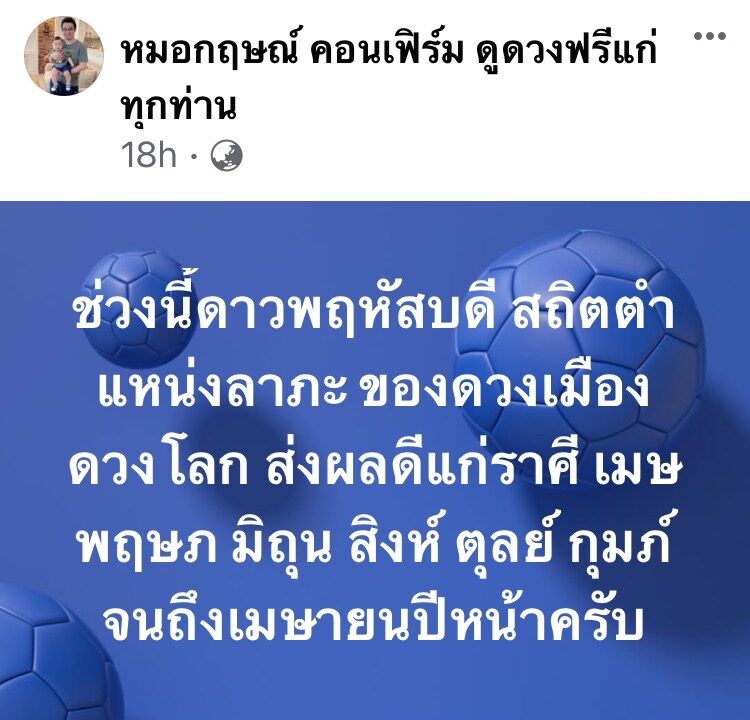The image size is (750, 720).
Task: Open the page name หมอกฤษณ์ คอนเฟิร์ม
Action: (x=388, y=53)
